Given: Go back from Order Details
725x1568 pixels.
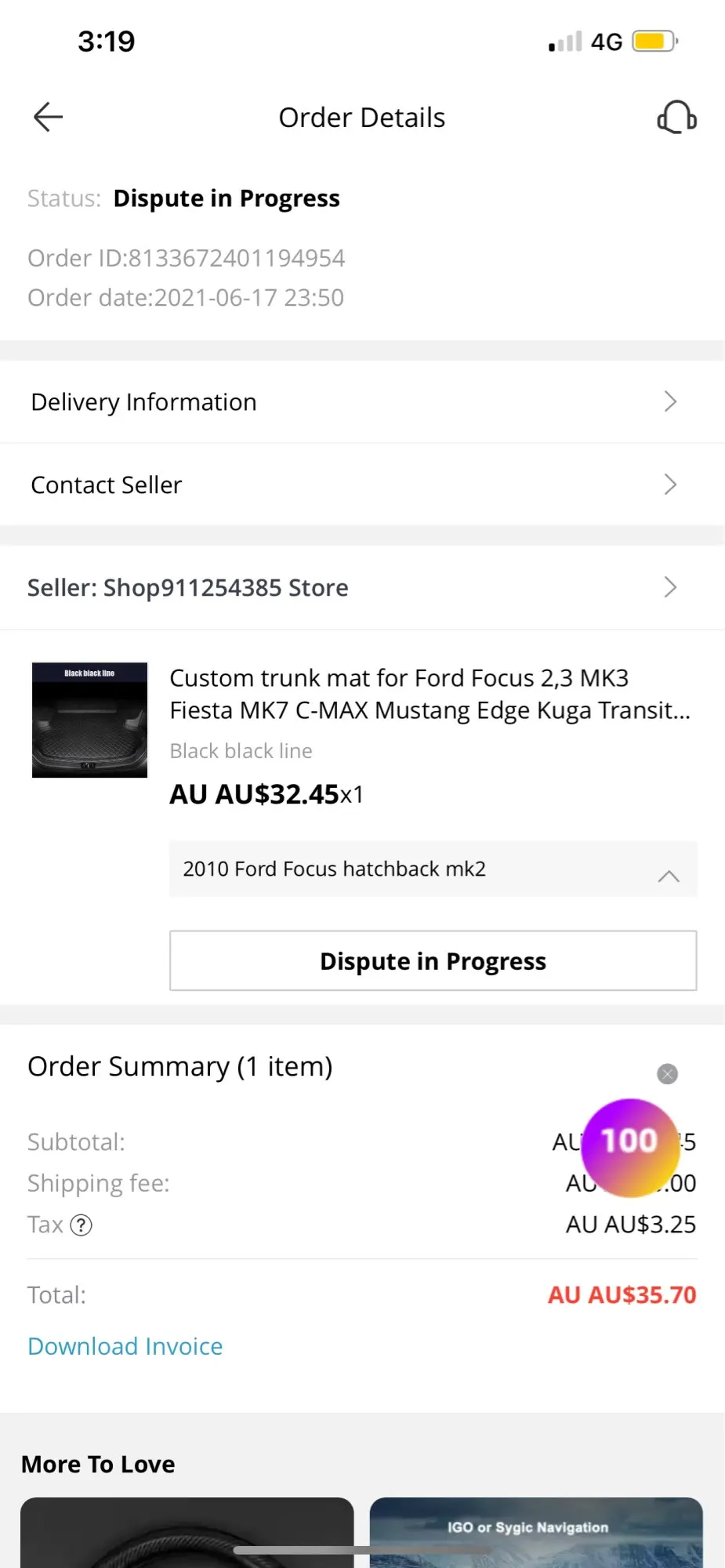Looking at the screenshot, I should (48, 118).
